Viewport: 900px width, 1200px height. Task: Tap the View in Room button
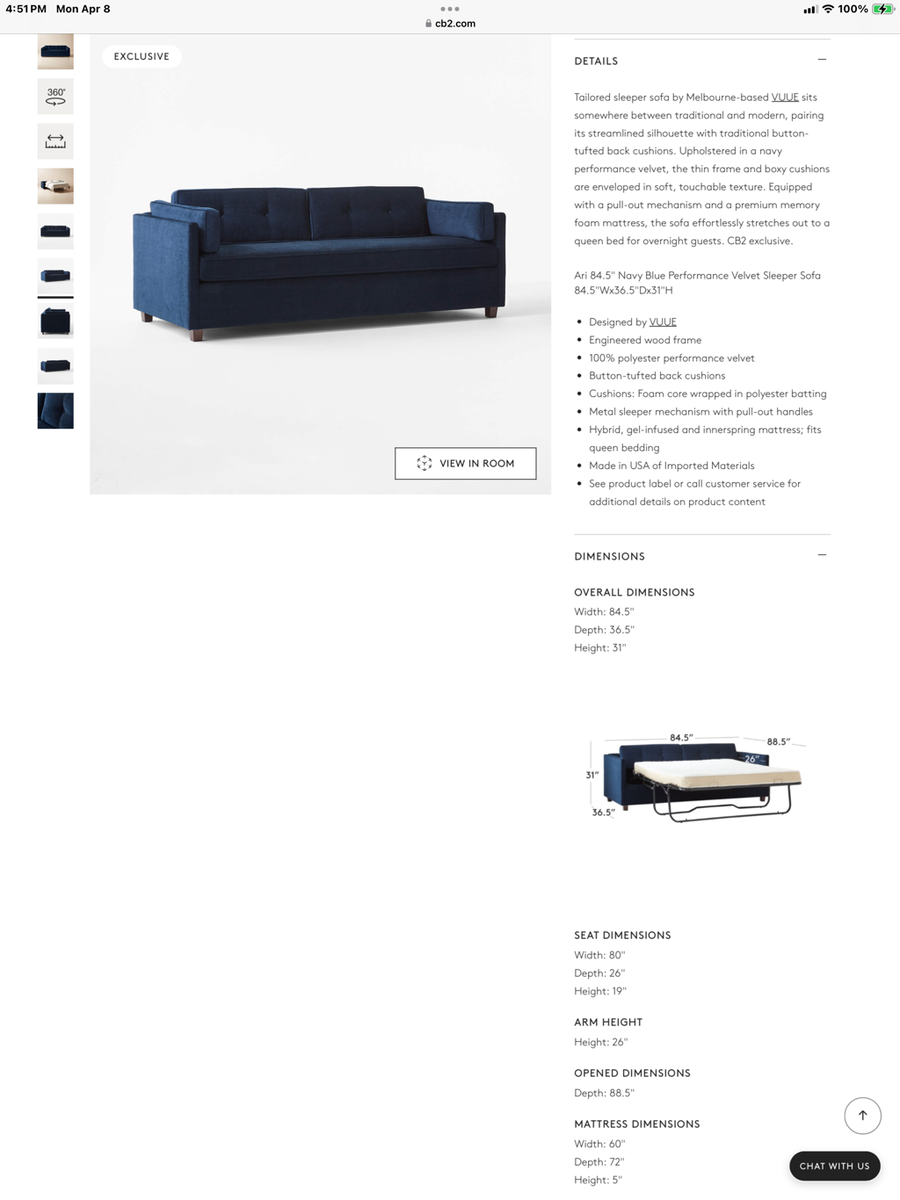465,463
